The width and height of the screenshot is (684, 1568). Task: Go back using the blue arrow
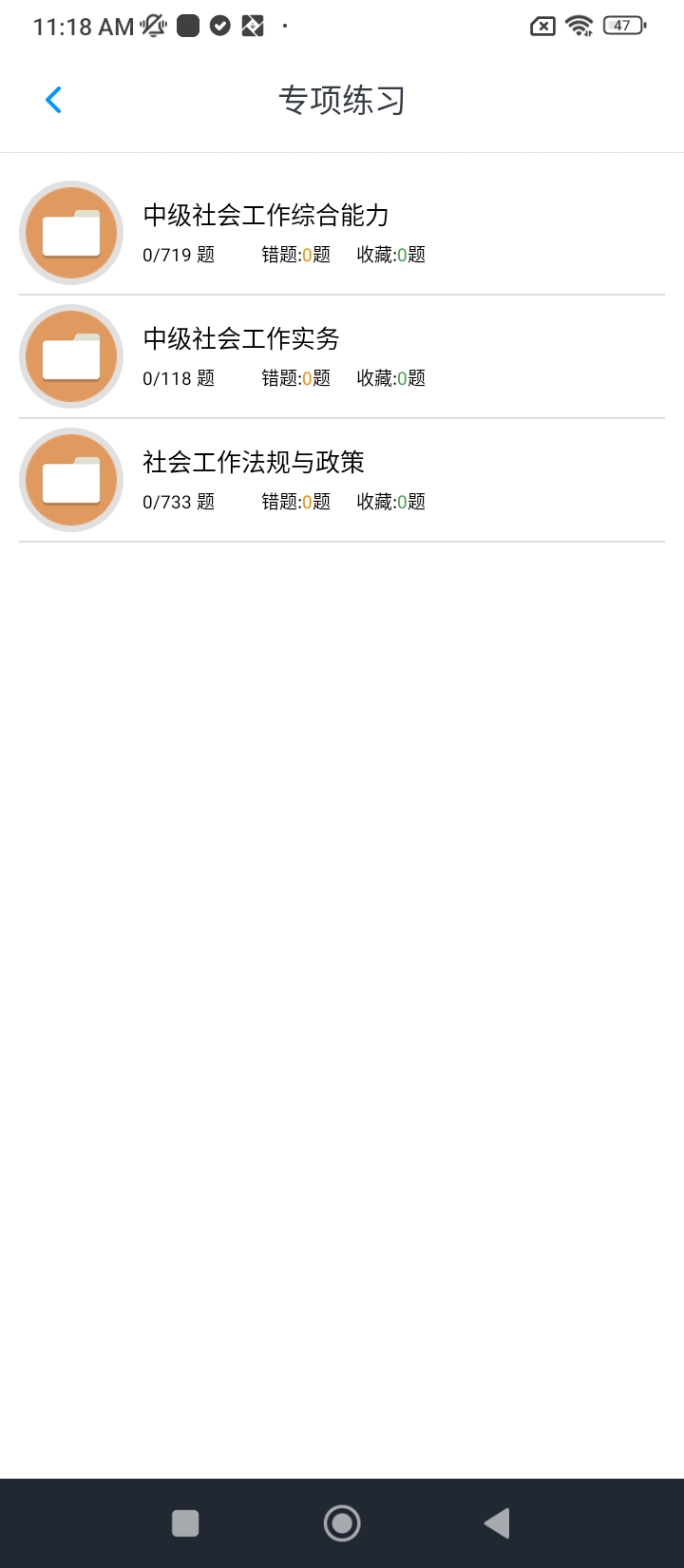pyautogui.click(x=54, y=100)
